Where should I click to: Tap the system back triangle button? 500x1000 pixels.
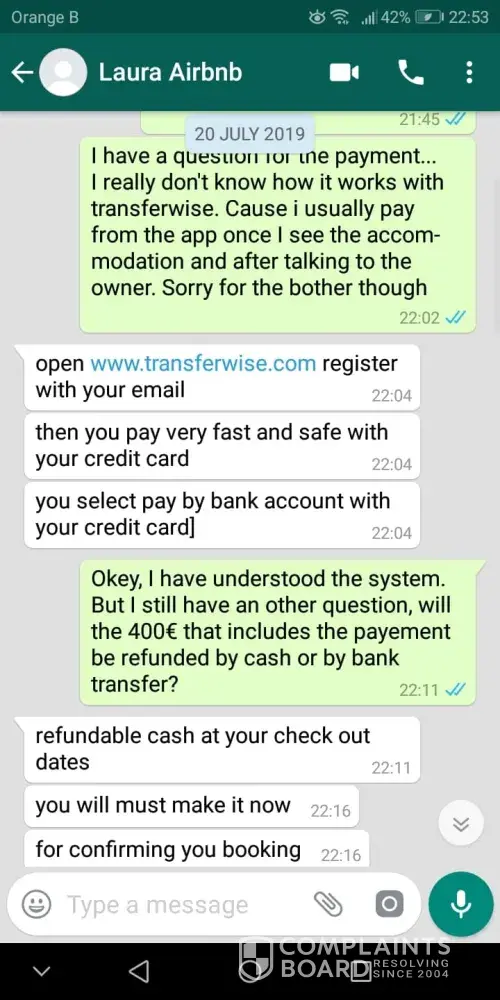click(138, 971)
